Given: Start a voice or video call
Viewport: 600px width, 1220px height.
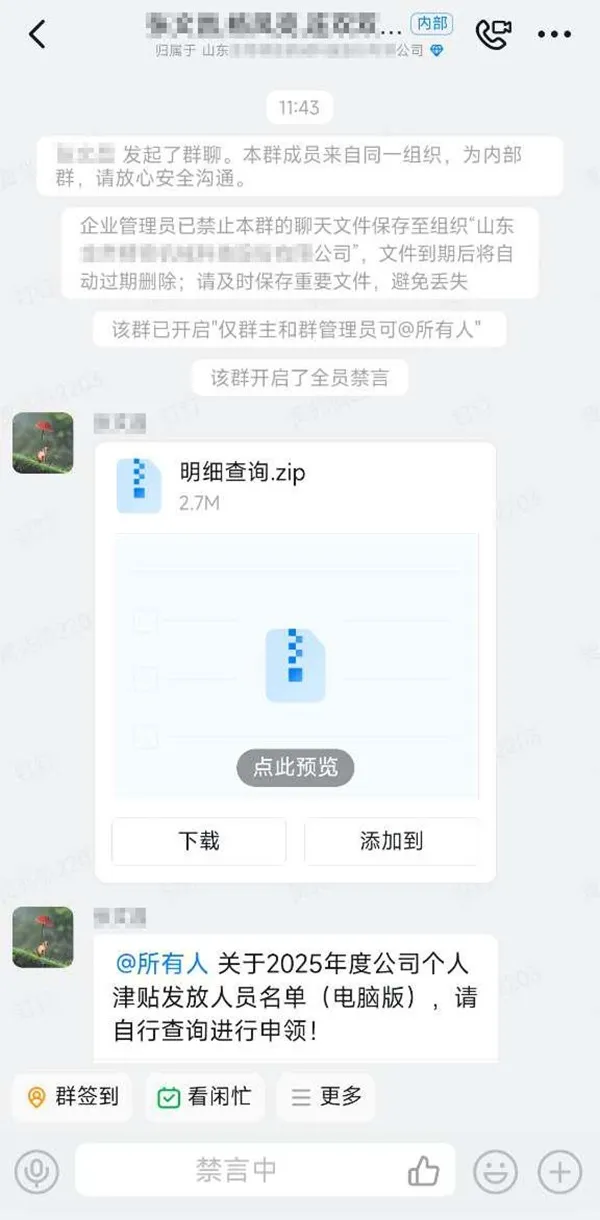Looking at the screenshot, I should (492, 34).
